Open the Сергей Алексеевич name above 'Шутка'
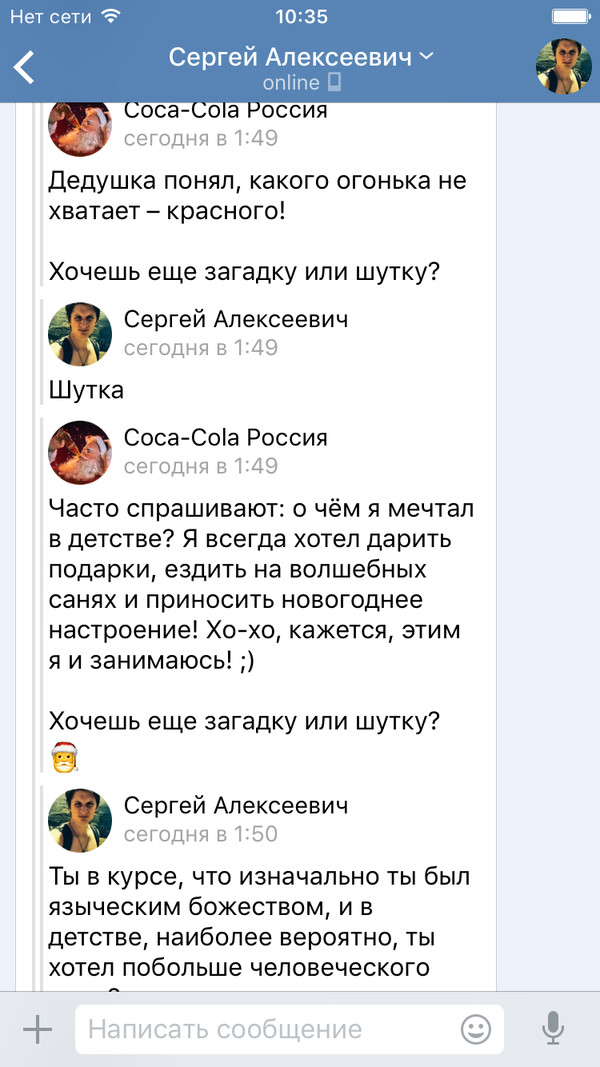 coord(235,319)
